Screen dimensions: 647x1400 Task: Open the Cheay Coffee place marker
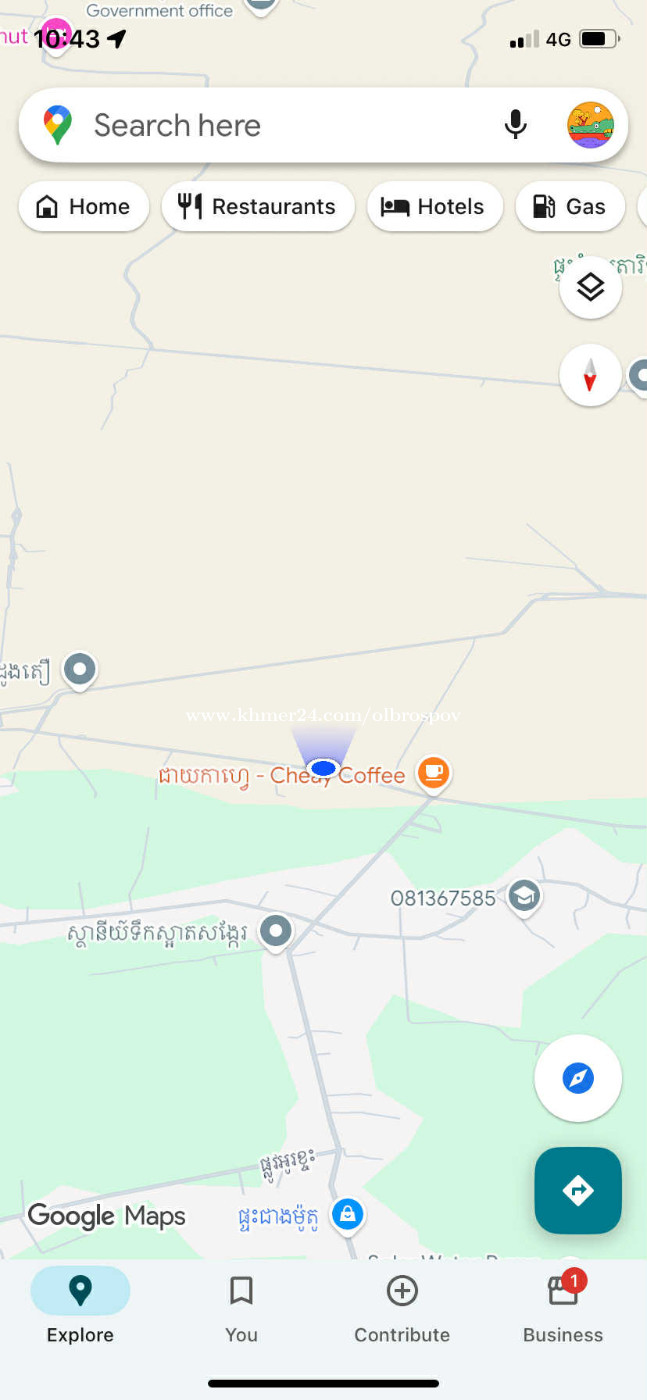pos(433,772)
